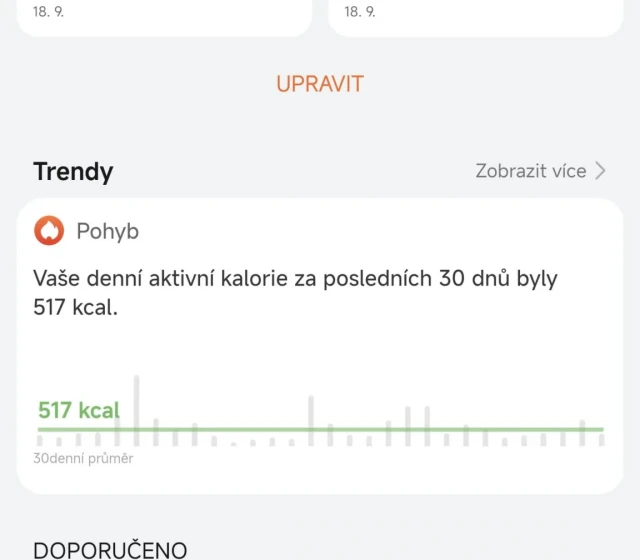Image resolution: width=640 pixels, height=560 pixels.
Task: Tap the UPRAVIT button
Action: coord(320,84)
